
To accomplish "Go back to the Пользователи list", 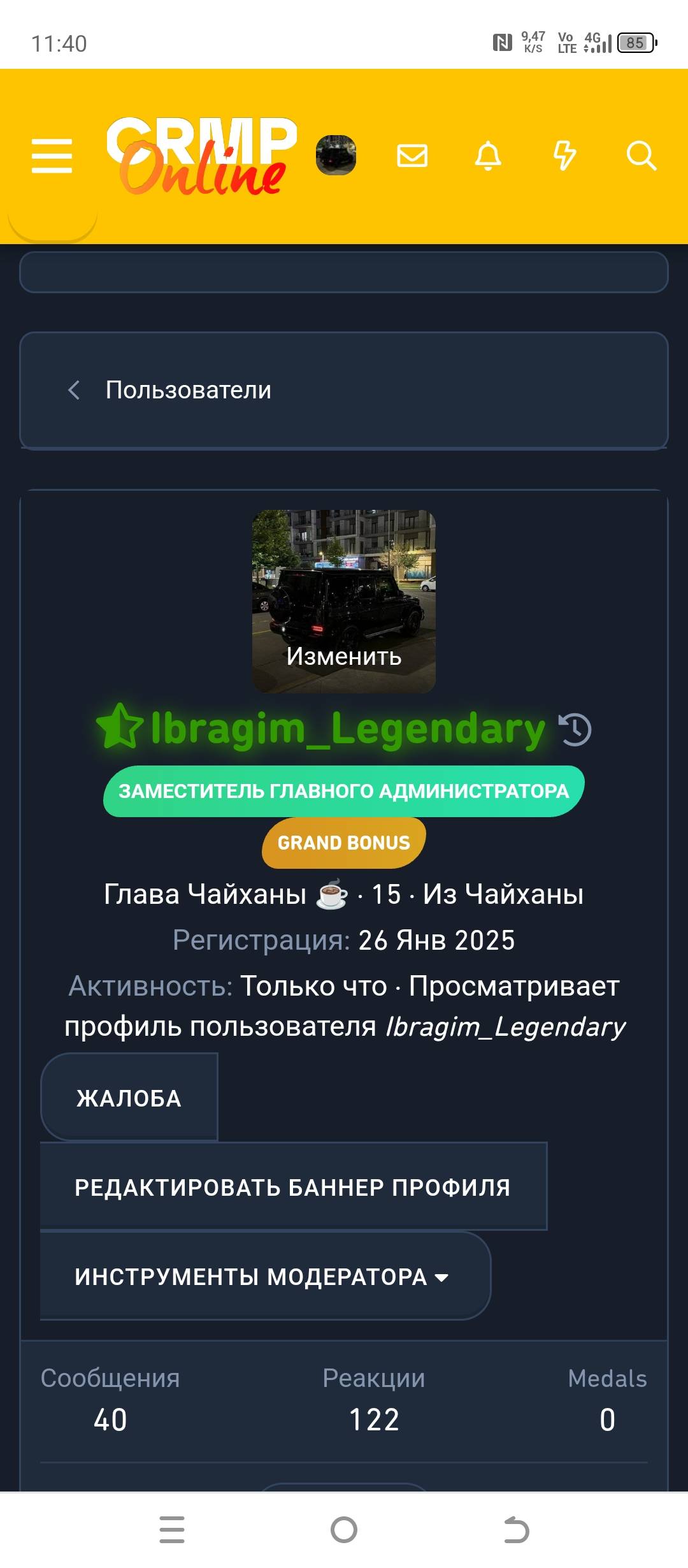I will (x=169, y=390).
